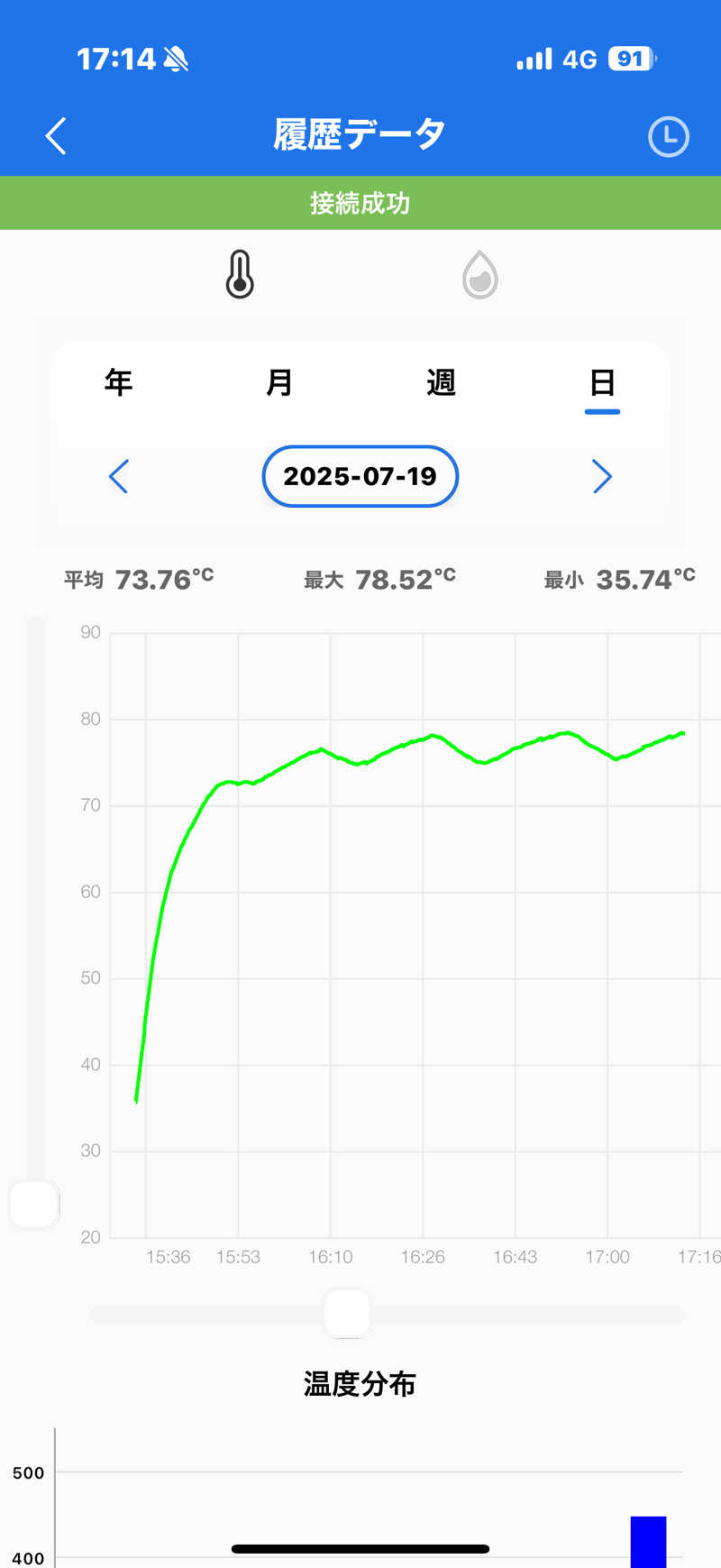
Task: Switch to the thermometer temperature view
Action: pos(240,275)
